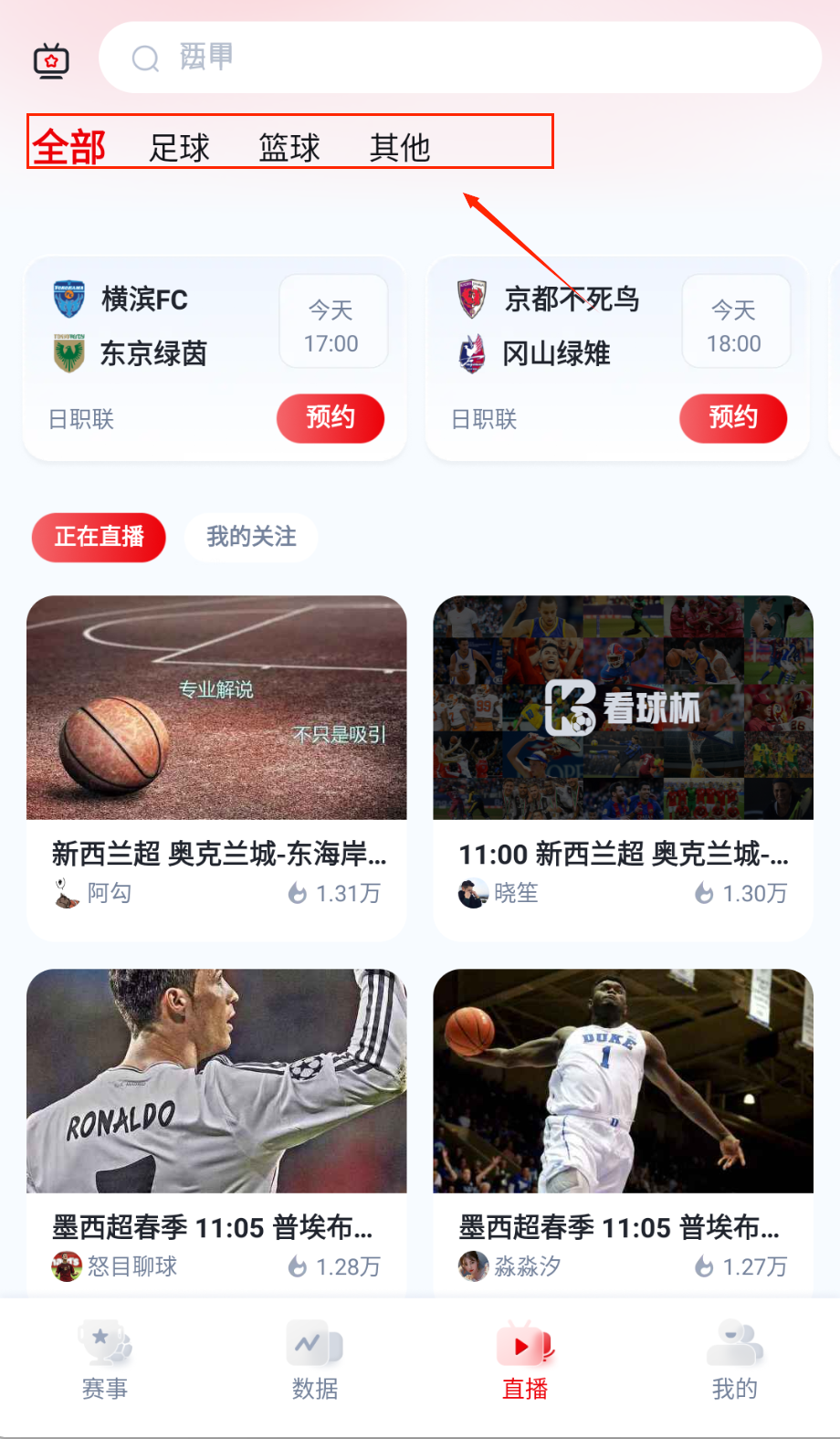Switch to the 其他 tab

(400, 147)
